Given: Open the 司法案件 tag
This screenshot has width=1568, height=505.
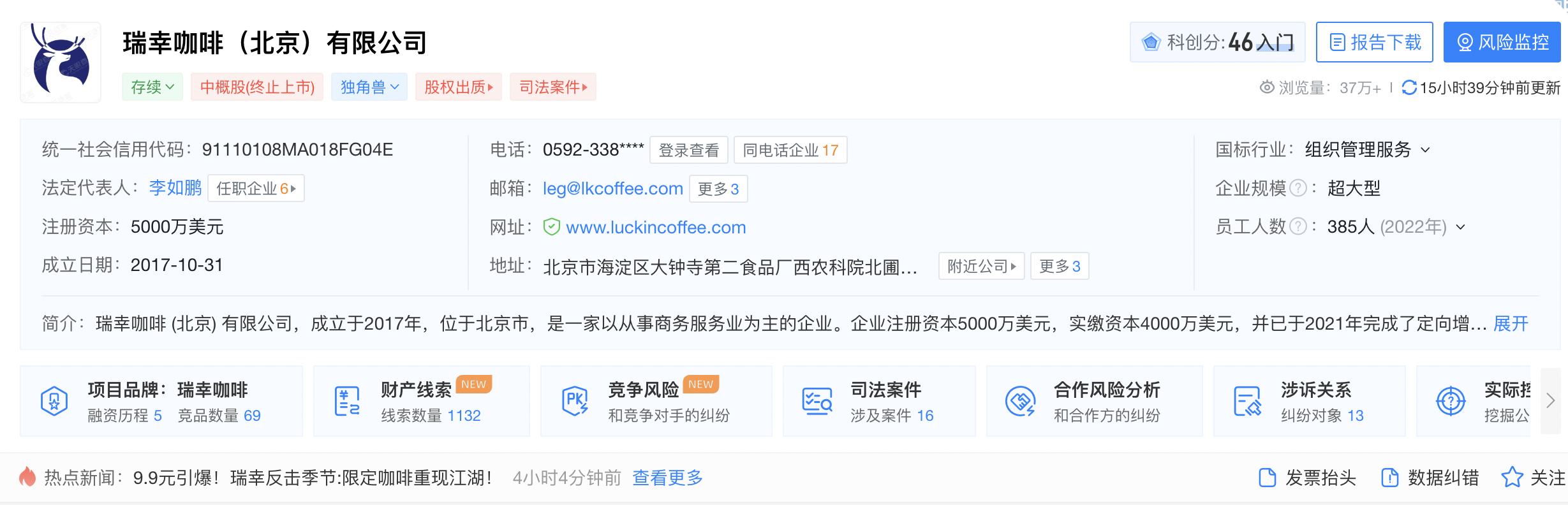Looking at the screenshot, I should [x=552, y=87].
